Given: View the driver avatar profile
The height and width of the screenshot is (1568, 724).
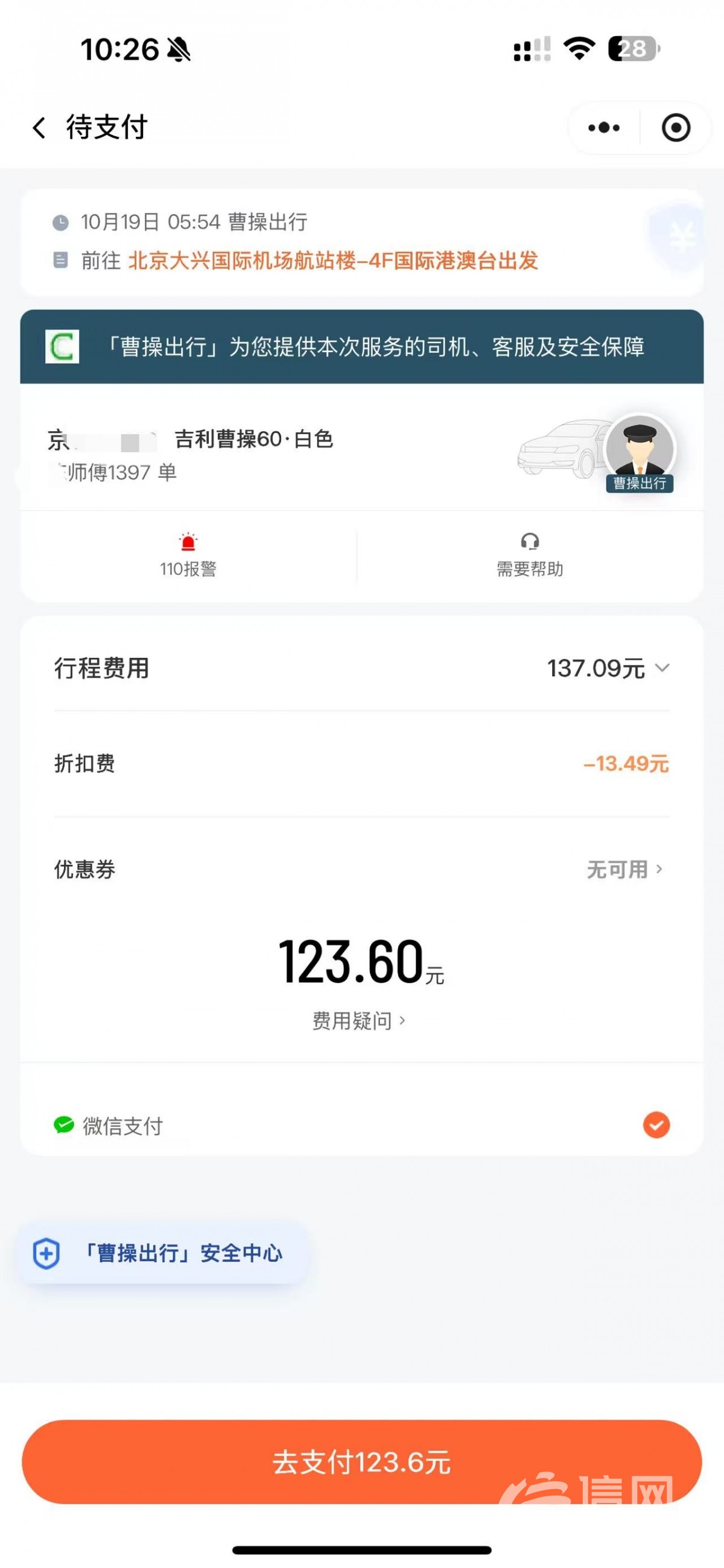Looking at the screenshot, I should click(640, 448).
